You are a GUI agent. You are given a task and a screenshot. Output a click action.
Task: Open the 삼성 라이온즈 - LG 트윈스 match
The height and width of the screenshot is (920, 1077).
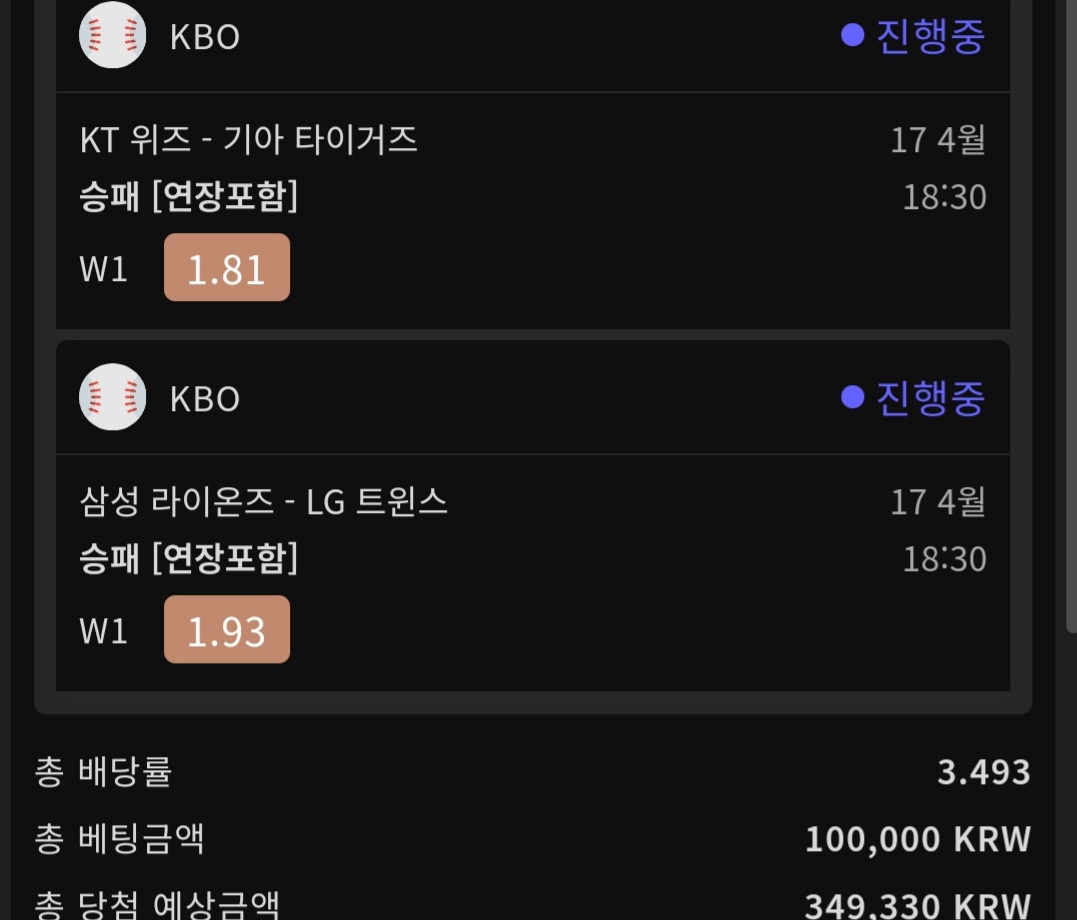(263, 502)
